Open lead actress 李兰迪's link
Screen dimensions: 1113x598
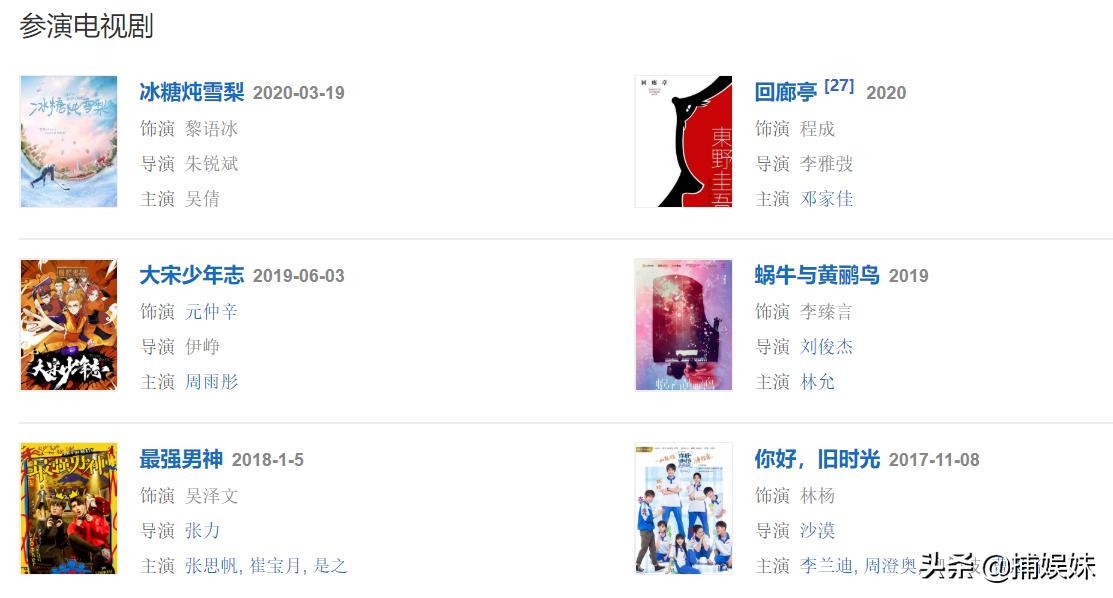[x=826, y=565]
